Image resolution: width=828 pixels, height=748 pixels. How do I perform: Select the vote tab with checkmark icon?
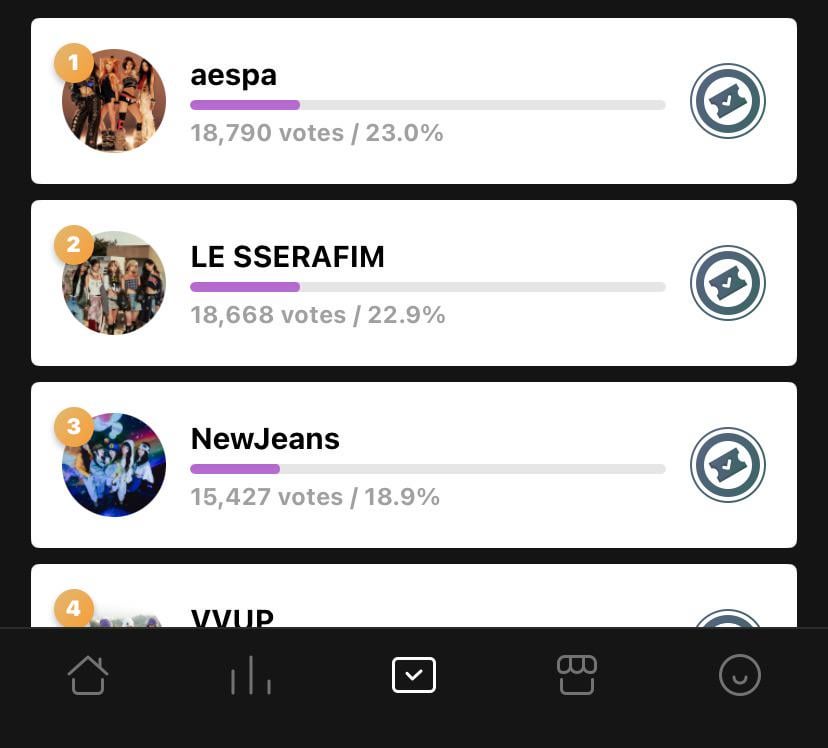pos(414,676)
